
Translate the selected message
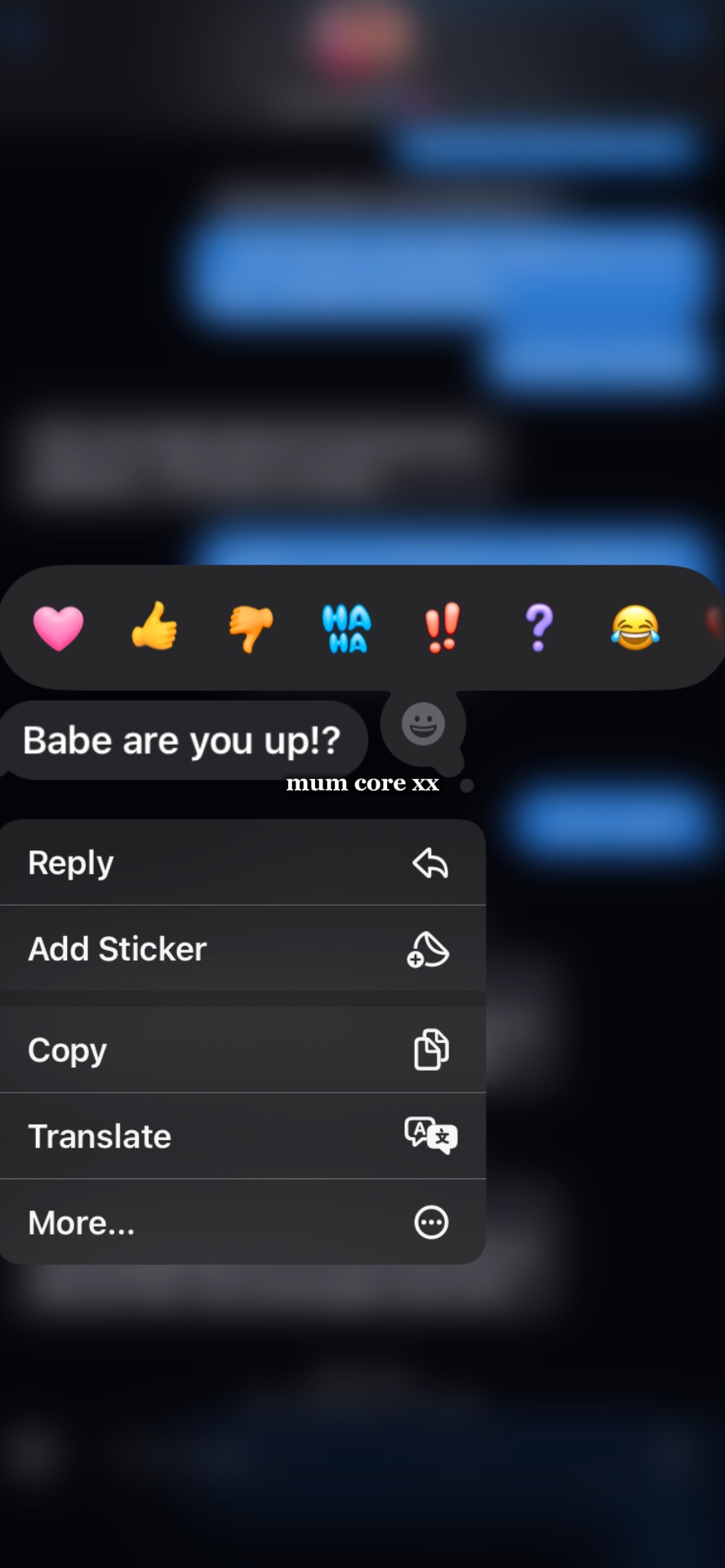click(242, 1136)
